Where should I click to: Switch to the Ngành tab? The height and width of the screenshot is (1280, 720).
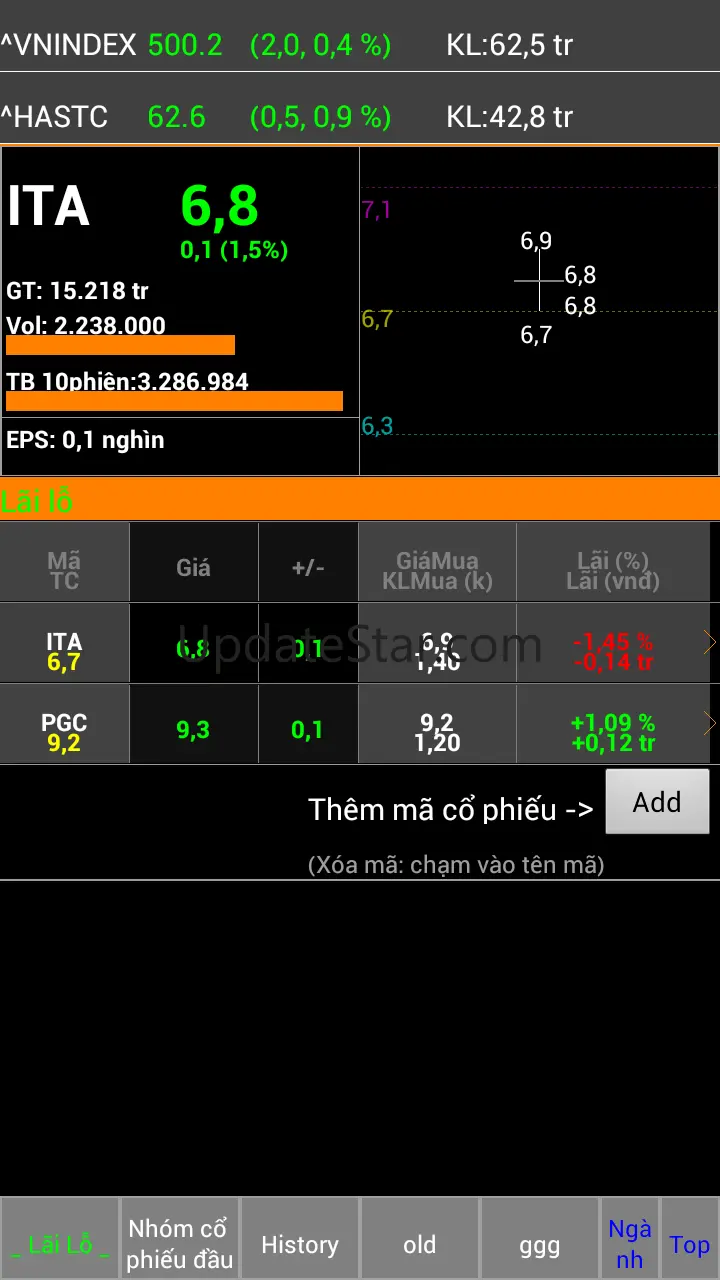coord(630,1244)
